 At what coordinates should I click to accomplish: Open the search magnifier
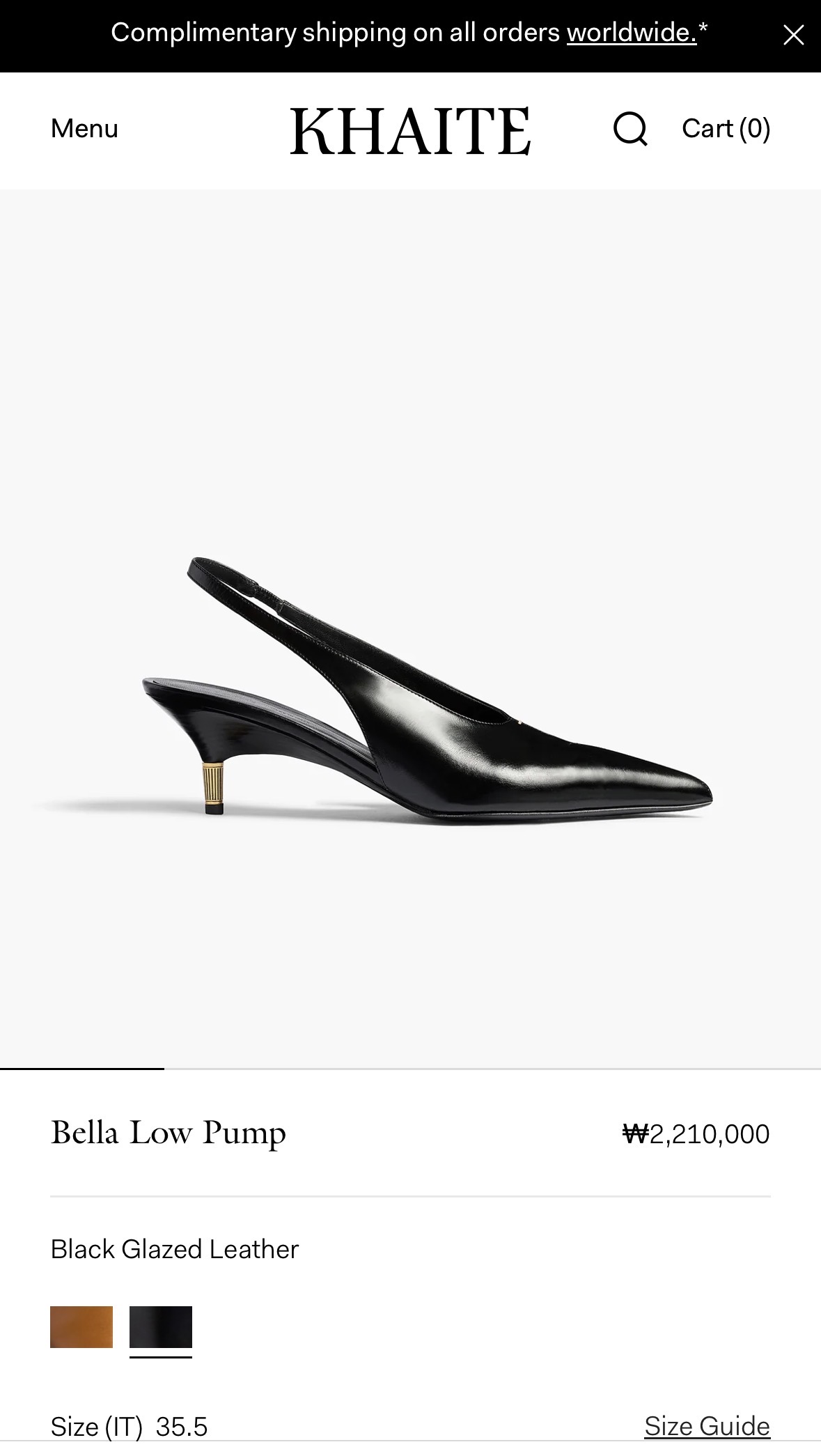(630, 129)
